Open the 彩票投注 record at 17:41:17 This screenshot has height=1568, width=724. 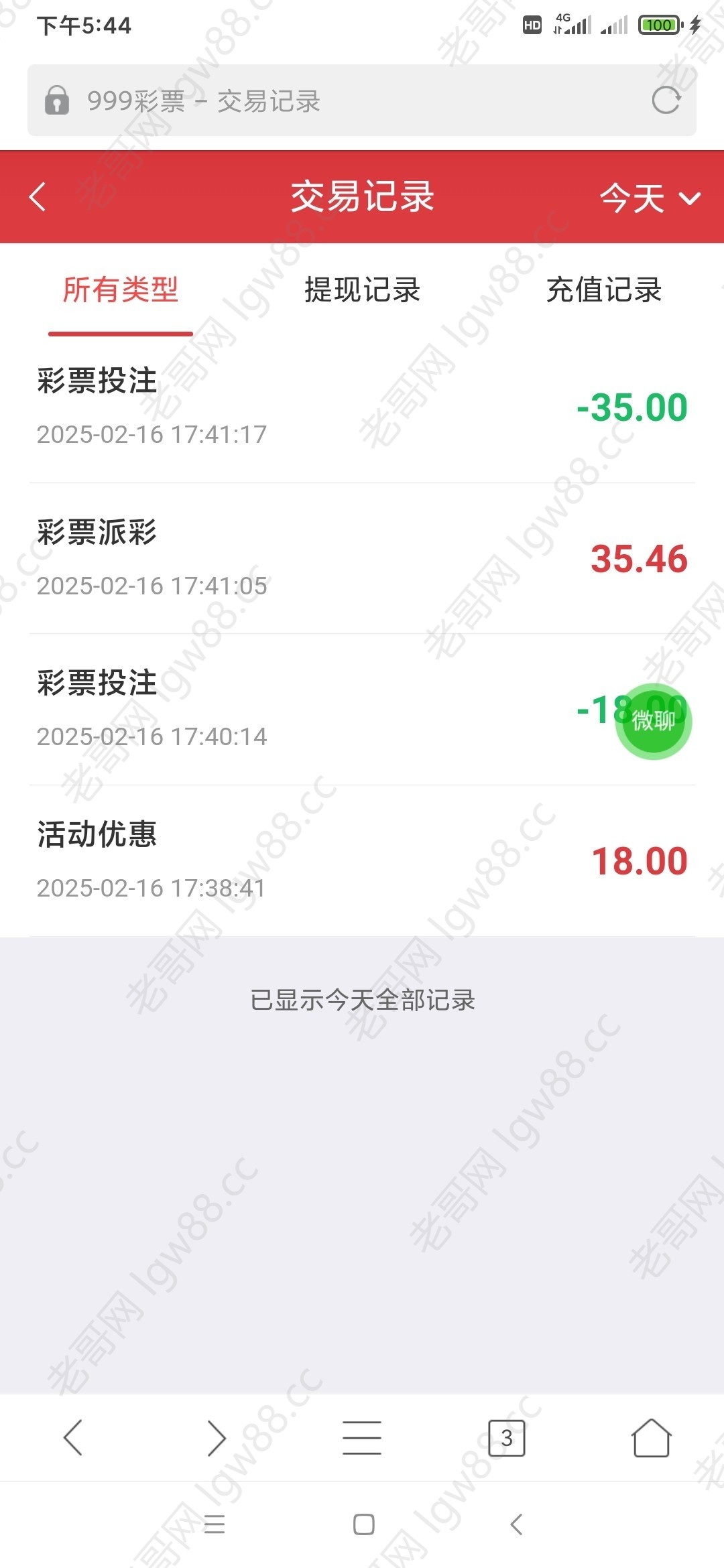coord(362,407)
